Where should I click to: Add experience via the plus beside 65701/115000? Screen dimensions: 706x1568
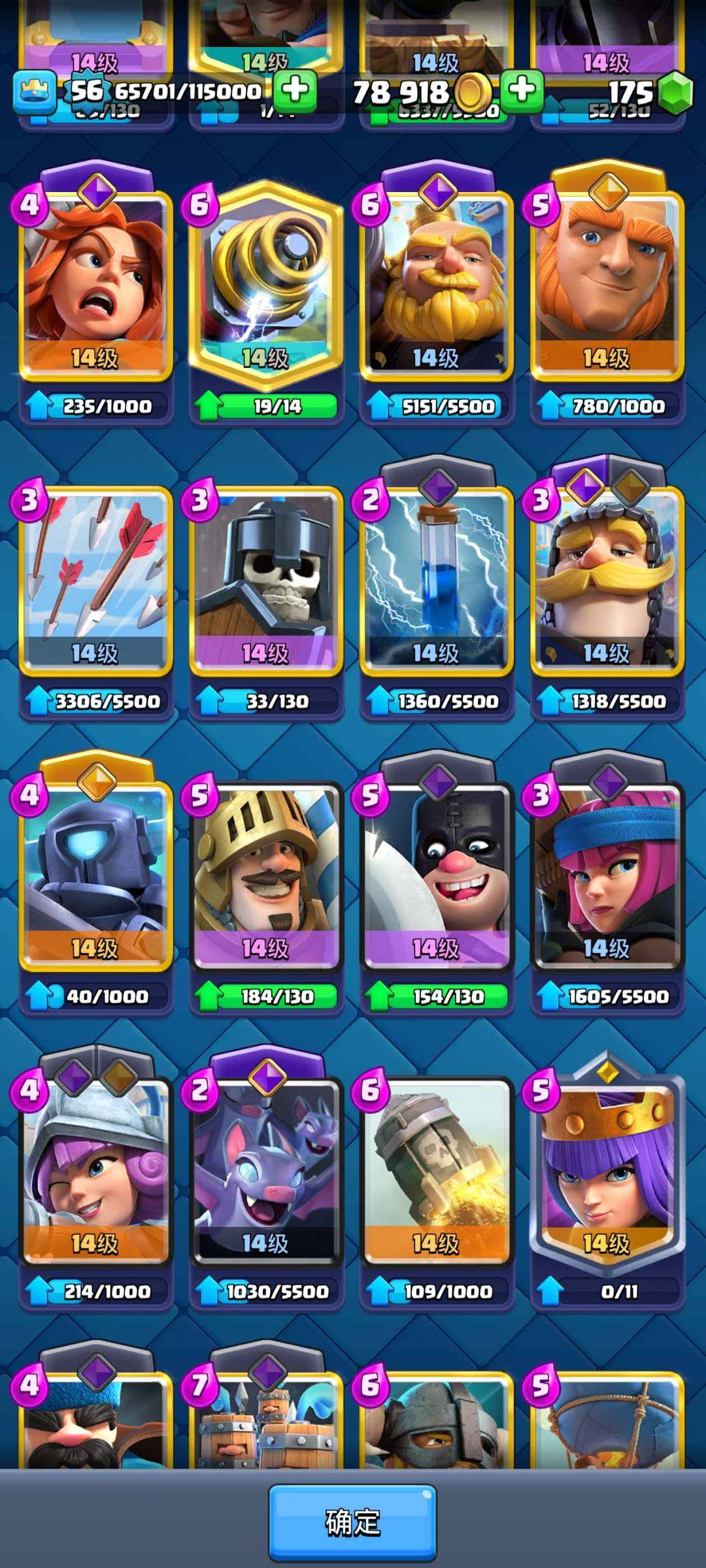[x=295, y=90]
